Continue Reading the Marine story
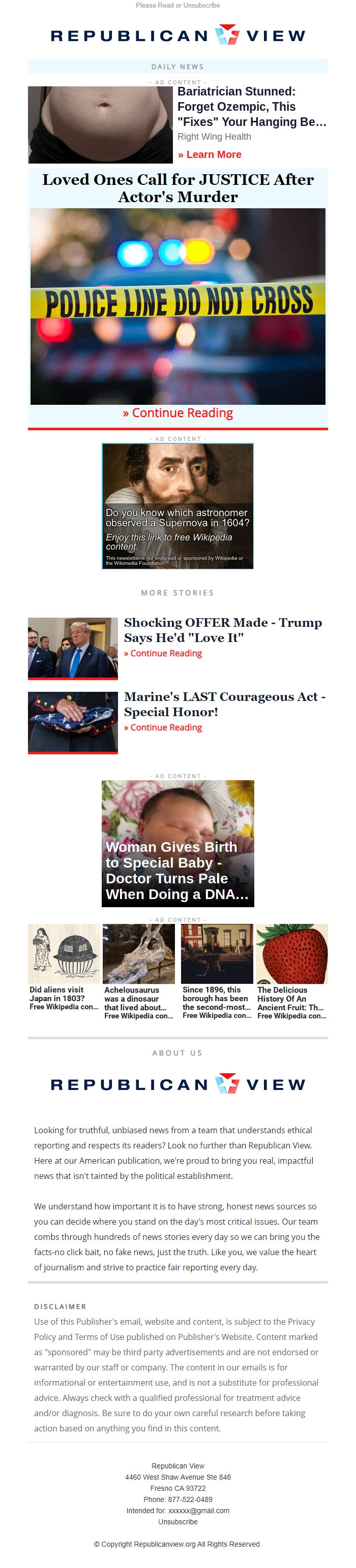The height and width of the screenshot is (1568, 356). [x=163, y=727]
